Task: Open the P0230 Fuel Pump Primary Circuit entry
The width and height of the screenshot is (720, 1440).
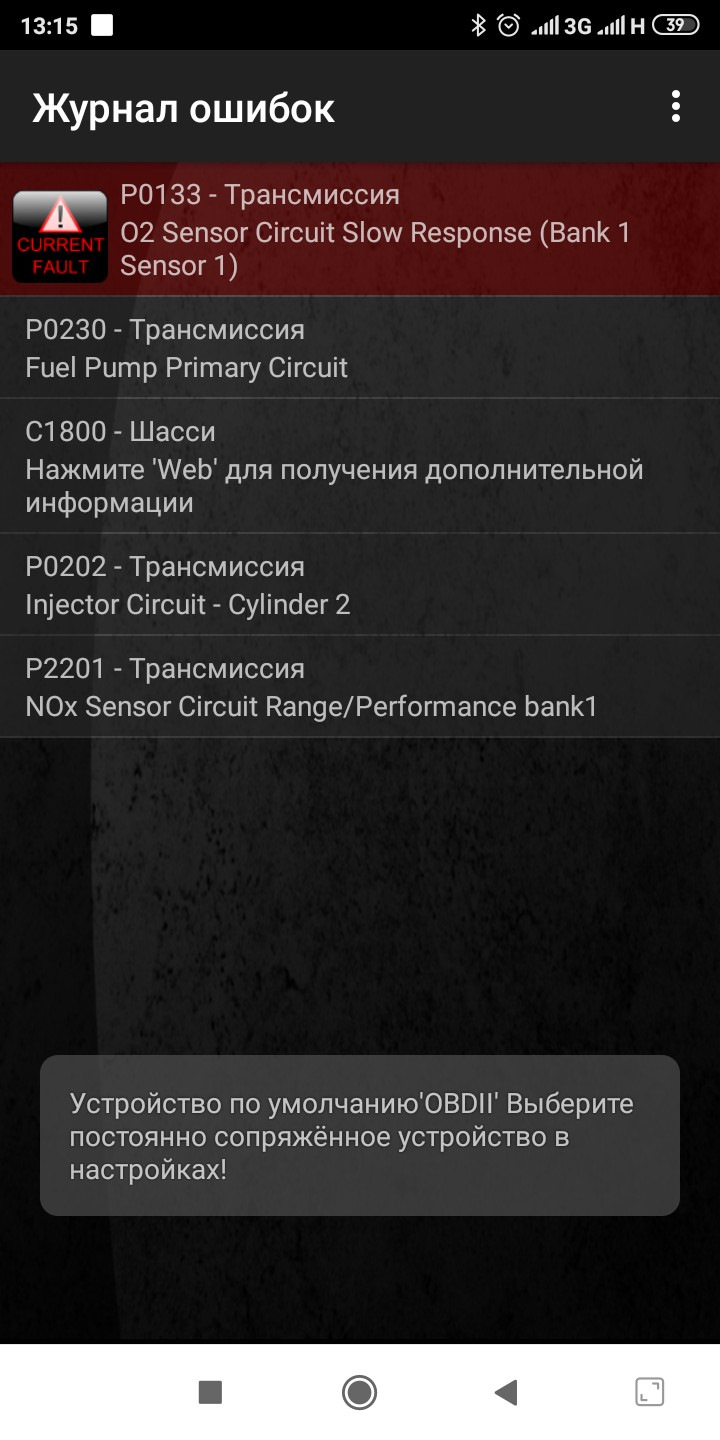Action: [x=360, y=348]
